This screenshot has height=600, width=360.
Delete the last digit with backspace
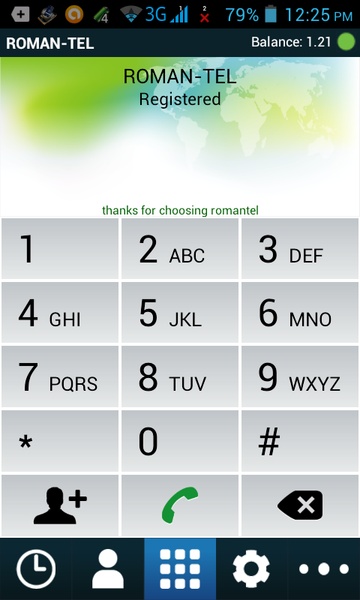tap(300, 505)
